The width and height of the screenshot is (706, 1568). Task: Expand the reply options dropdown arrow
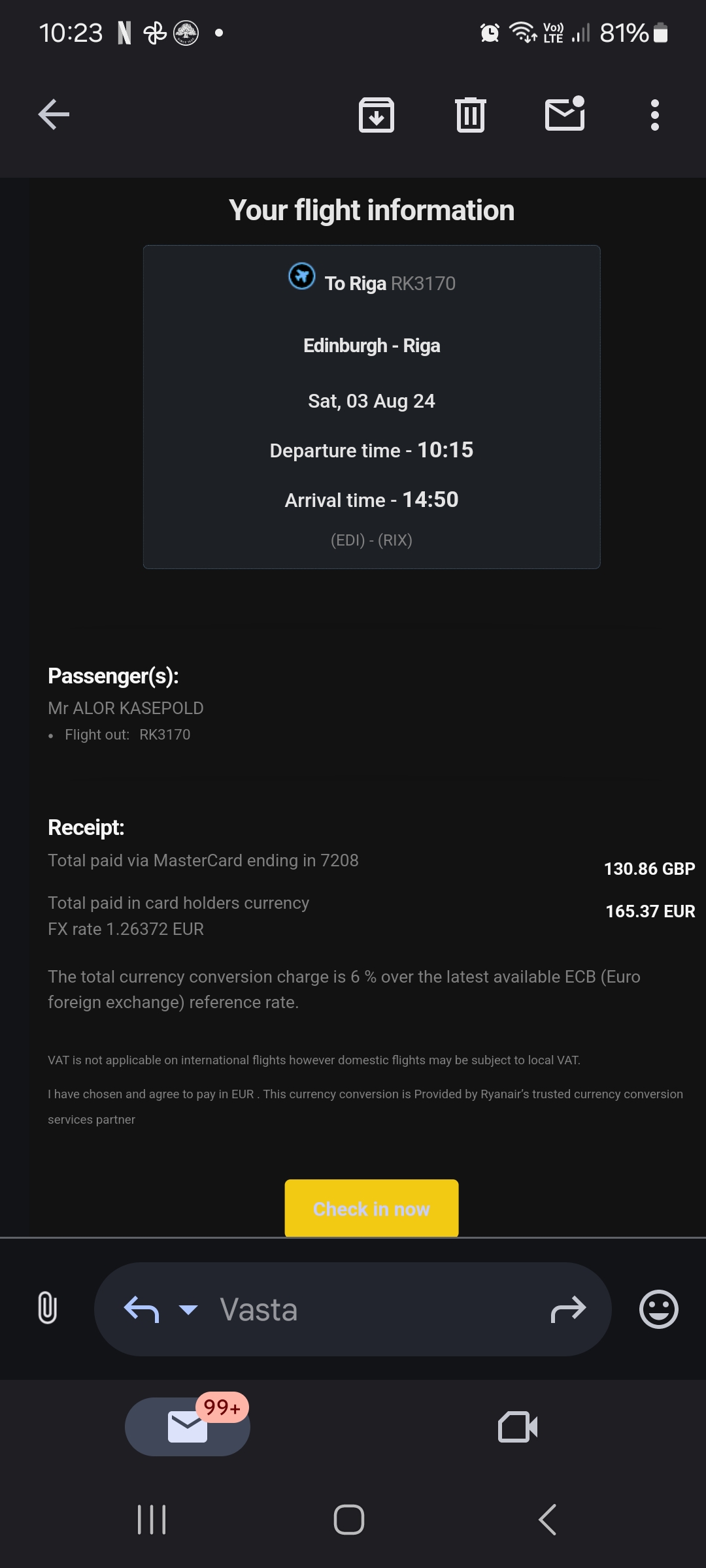(x=188, y=1309)
